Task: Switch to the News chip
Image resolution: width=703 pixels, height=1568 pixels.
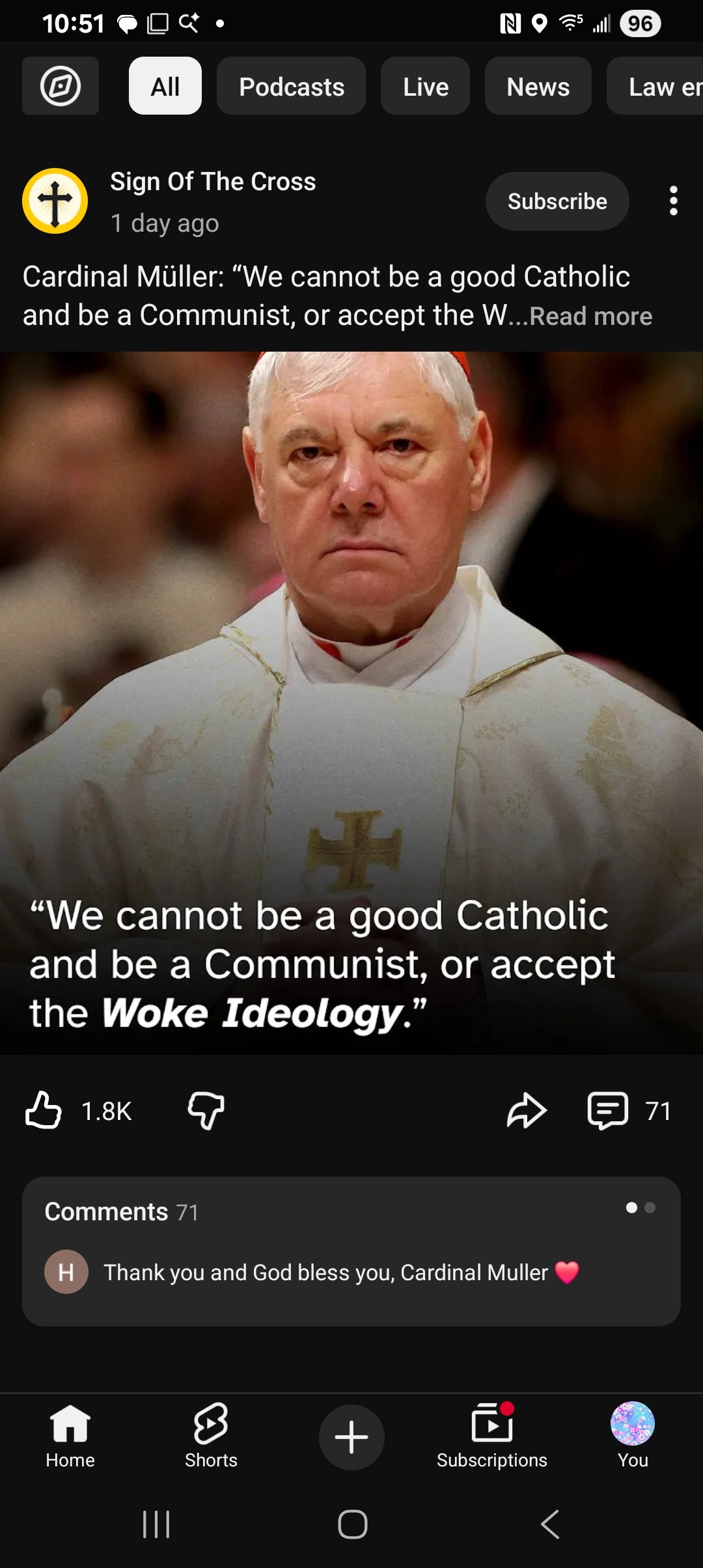Action: (x=538, y=86)
